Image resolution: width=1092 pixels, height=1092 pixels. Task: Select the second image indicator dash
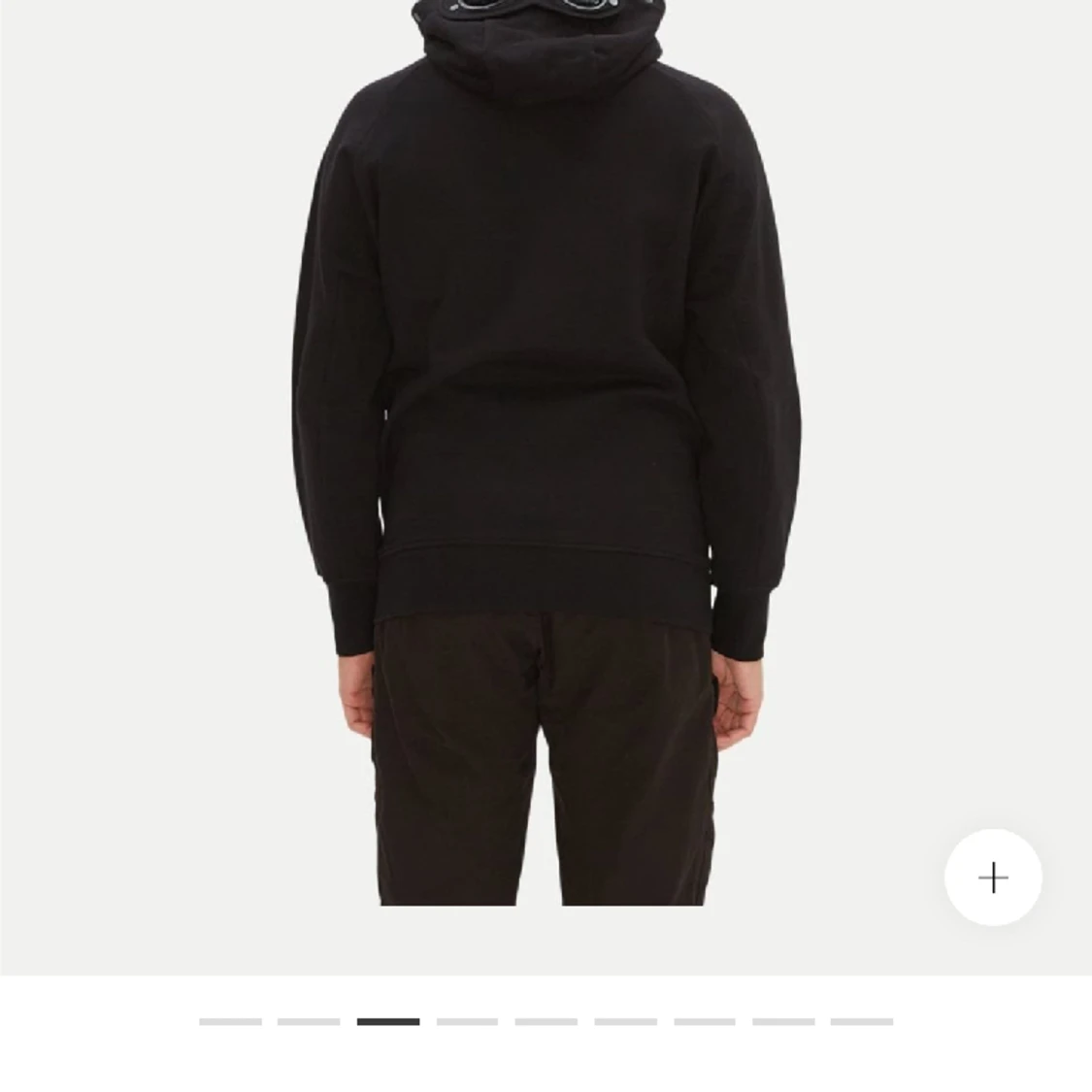pyautogui.click(x=309, y=1021)
